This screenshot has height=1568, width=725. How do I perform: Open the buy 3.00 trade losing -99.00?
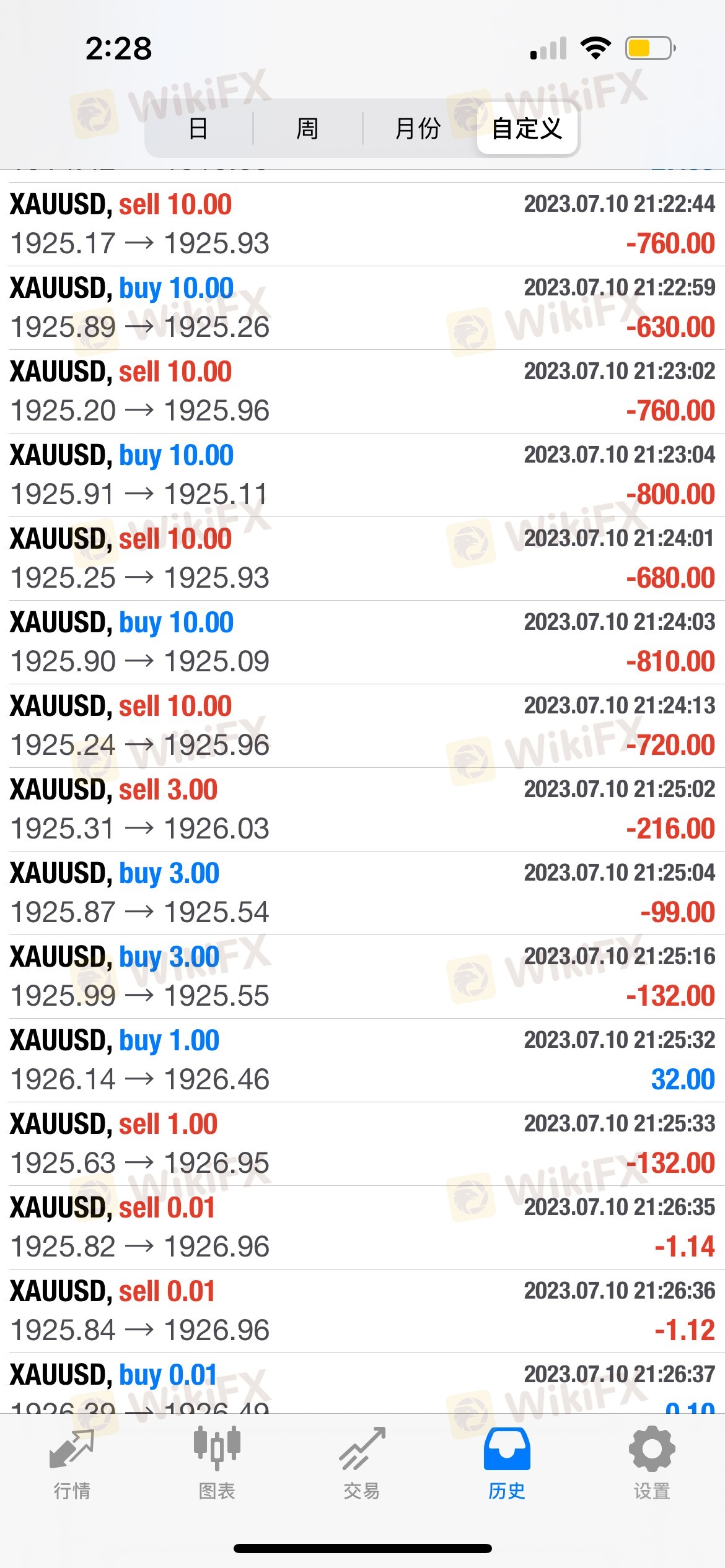pyautogui.click(x=362, y=893)
